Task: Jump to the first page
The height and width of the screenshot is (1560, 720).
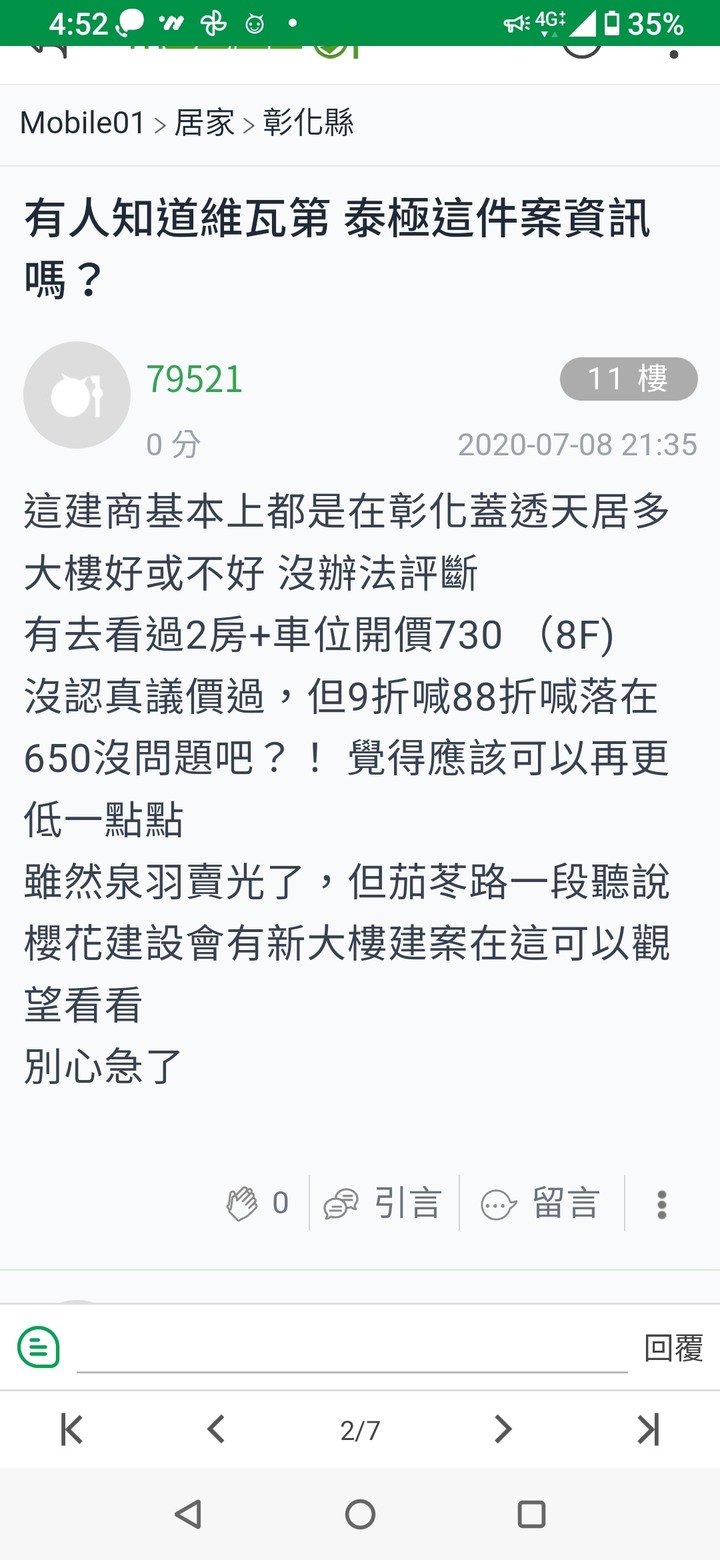Action: 72,1430
